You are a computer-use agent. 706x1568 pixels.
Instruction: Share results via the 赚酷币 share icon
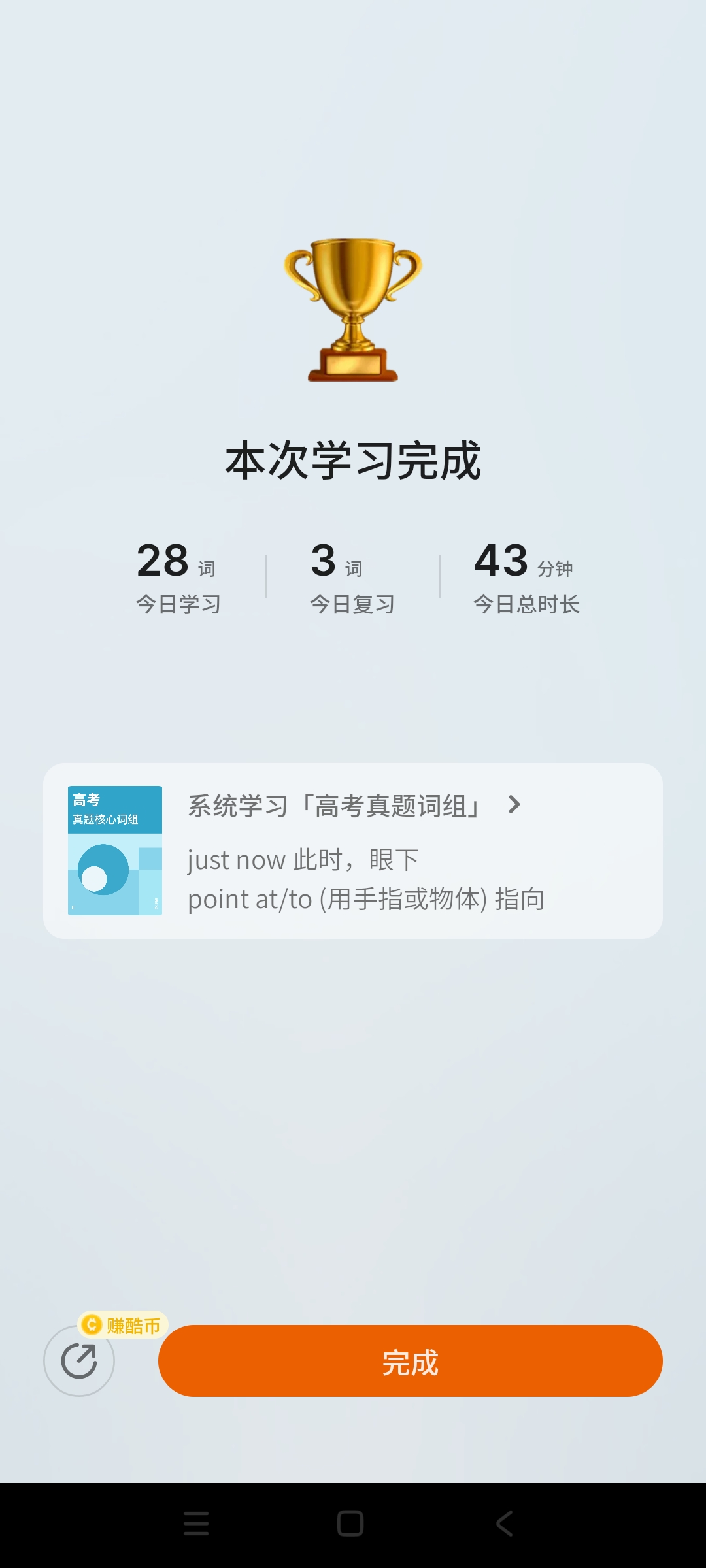click(x=79, y=1361)
